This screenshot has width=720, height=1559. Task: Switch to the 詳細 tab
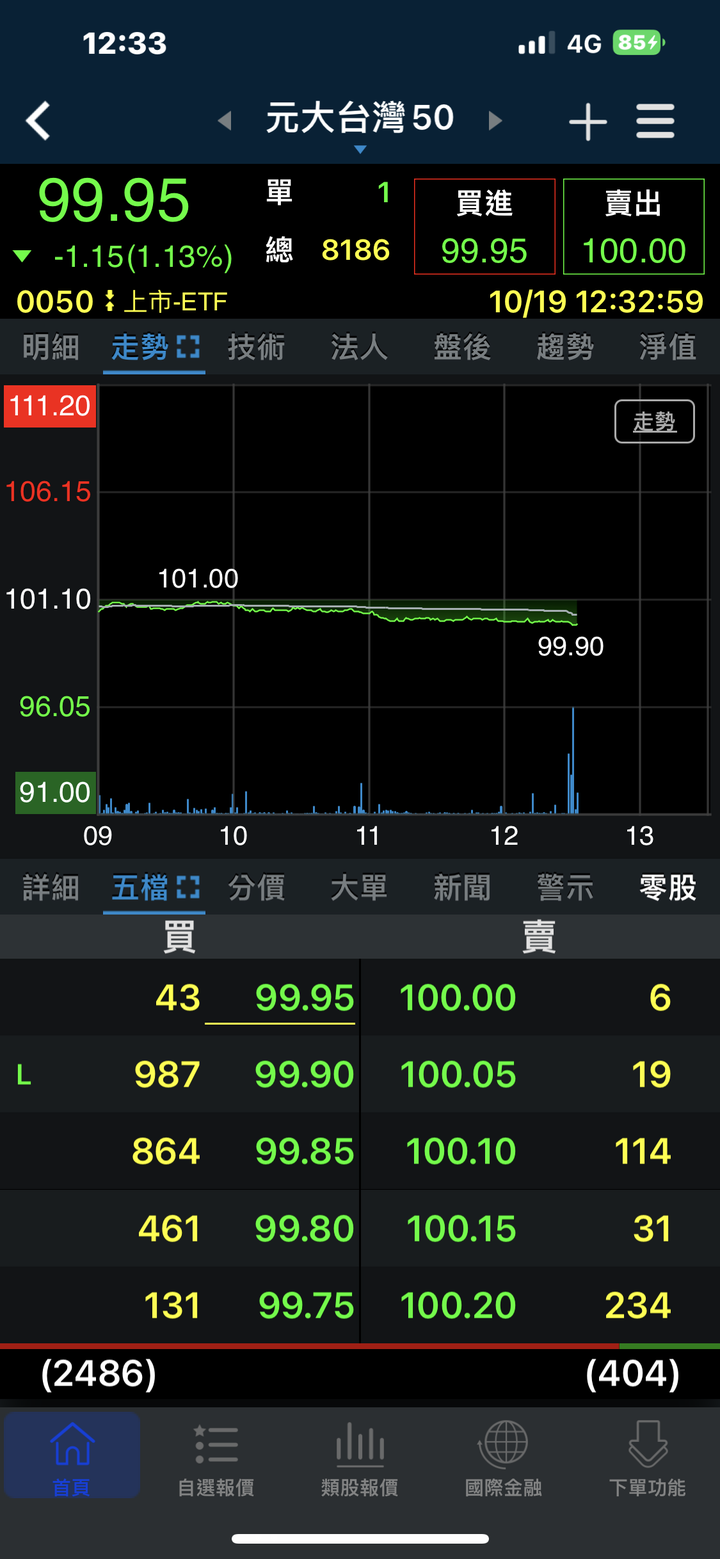(x=50, y=887)
